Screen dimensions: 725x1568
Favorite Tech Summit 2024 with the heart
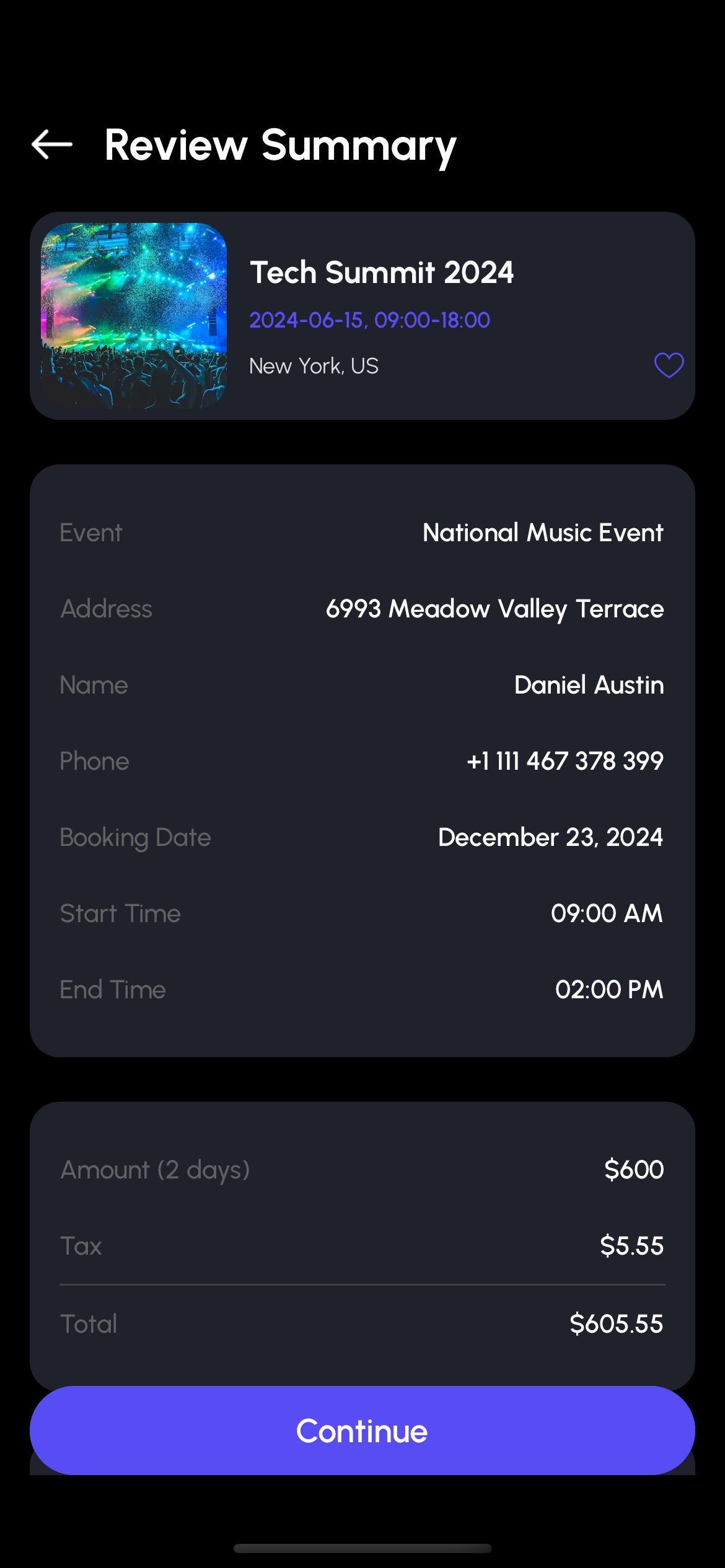pyautogui.click(x=669, y=365)
